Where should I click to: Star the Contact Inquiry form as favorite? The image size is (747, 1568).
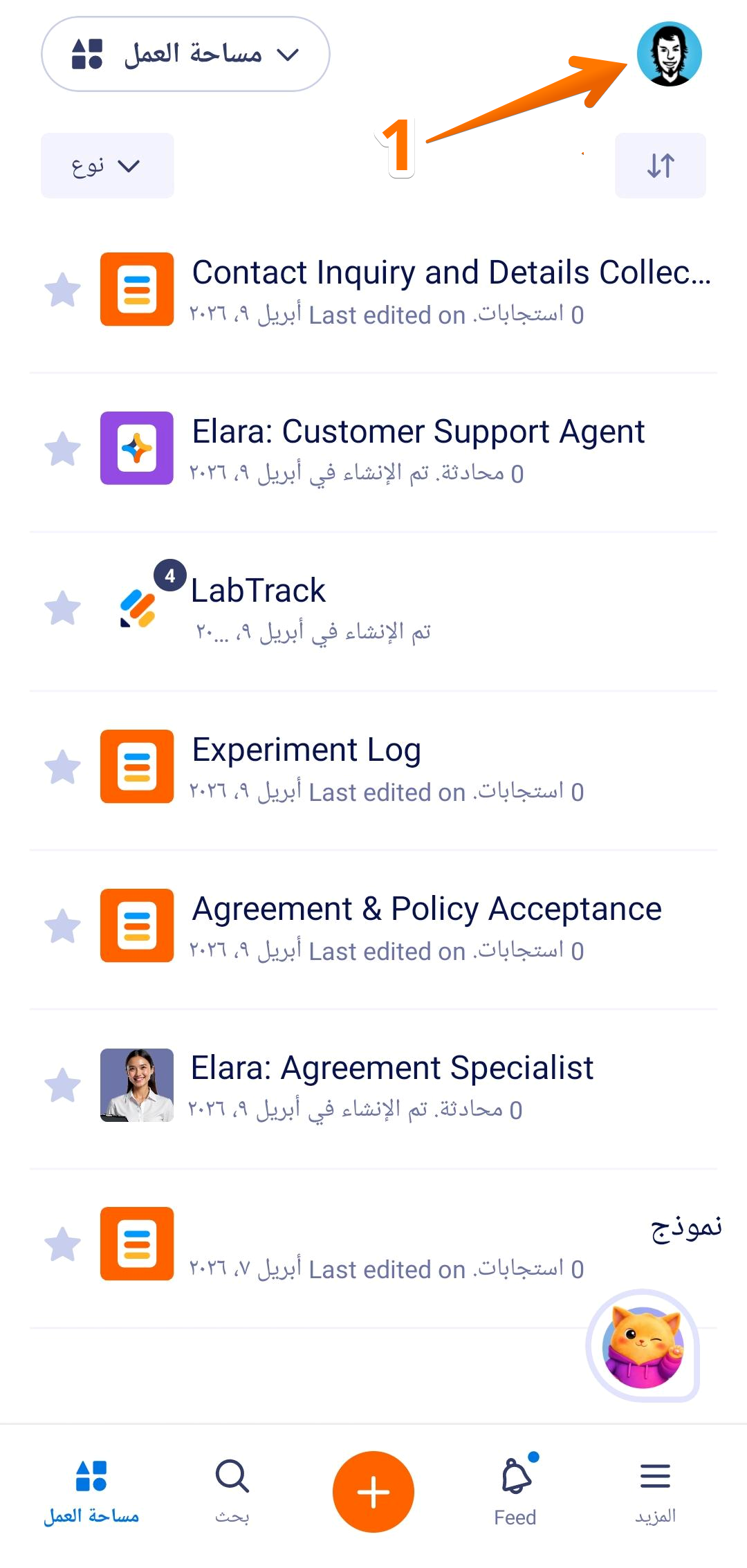(x=62, y=289)
